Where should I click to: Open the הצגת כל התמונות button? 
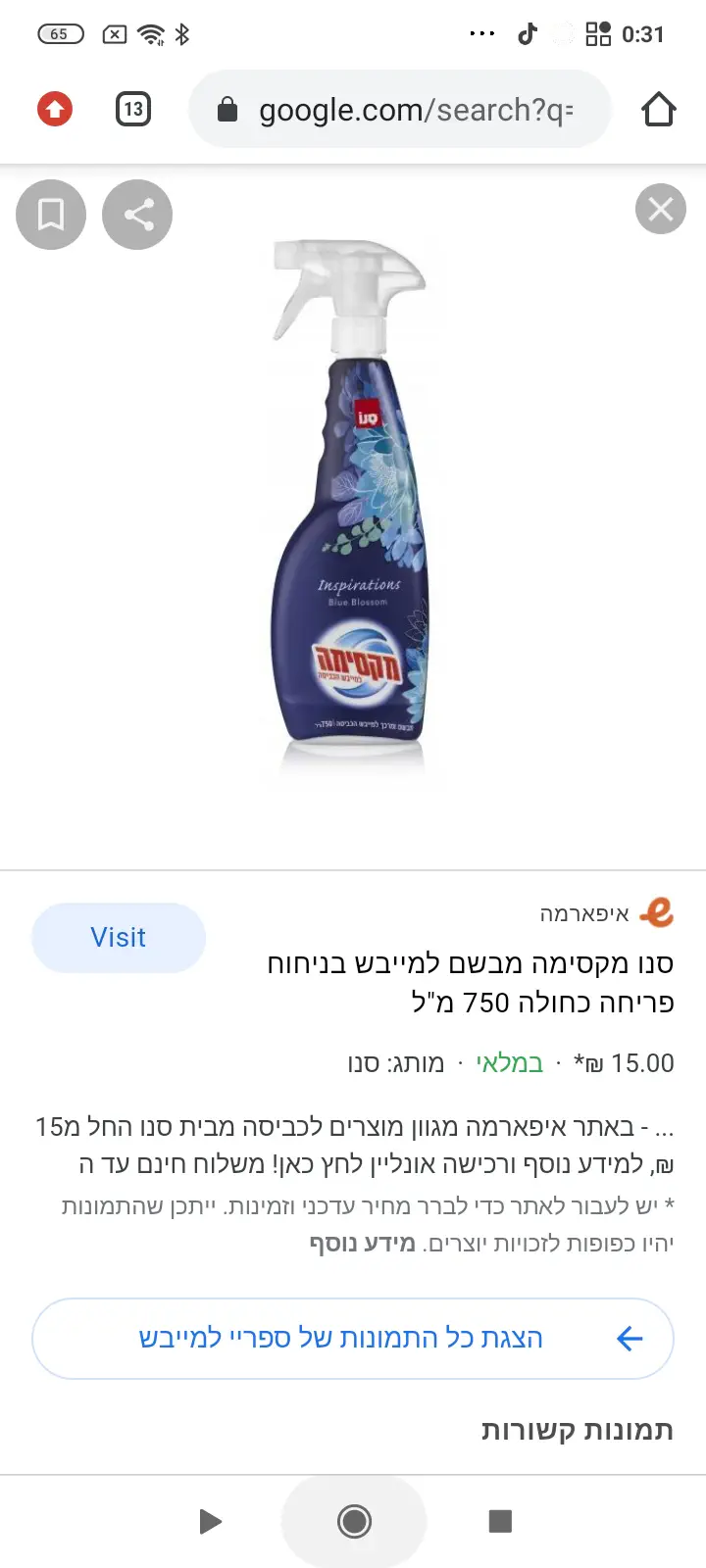(x=353, y=1338)
